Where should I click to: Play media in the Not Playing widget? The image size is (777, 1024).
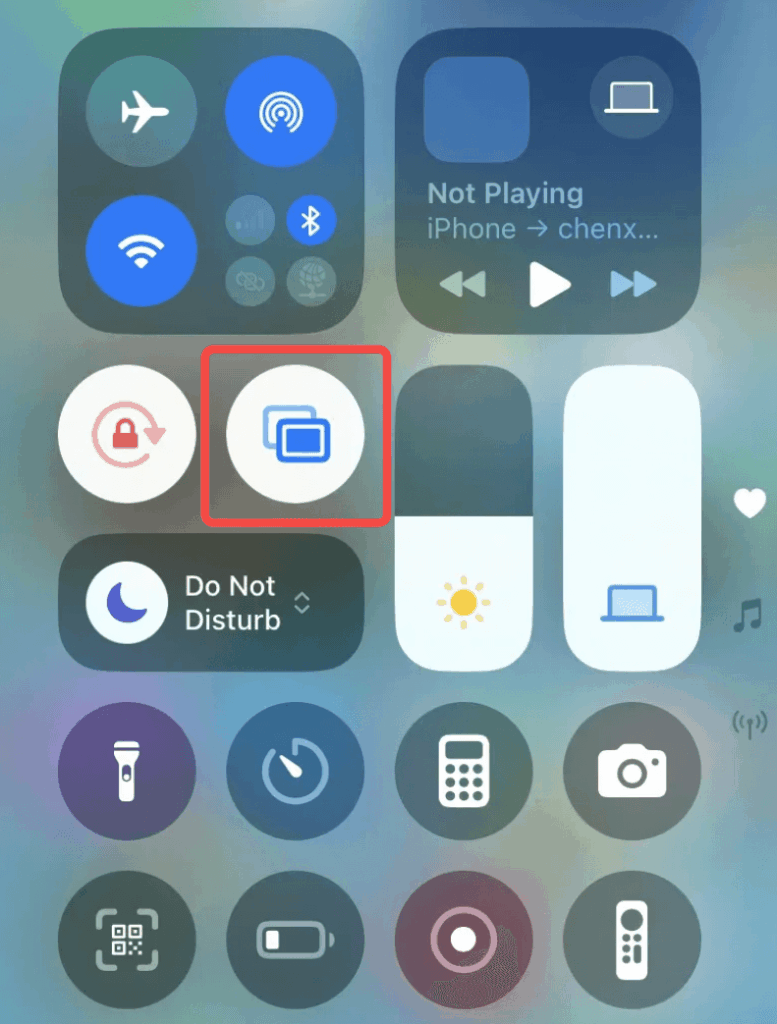tap(548, 286)
